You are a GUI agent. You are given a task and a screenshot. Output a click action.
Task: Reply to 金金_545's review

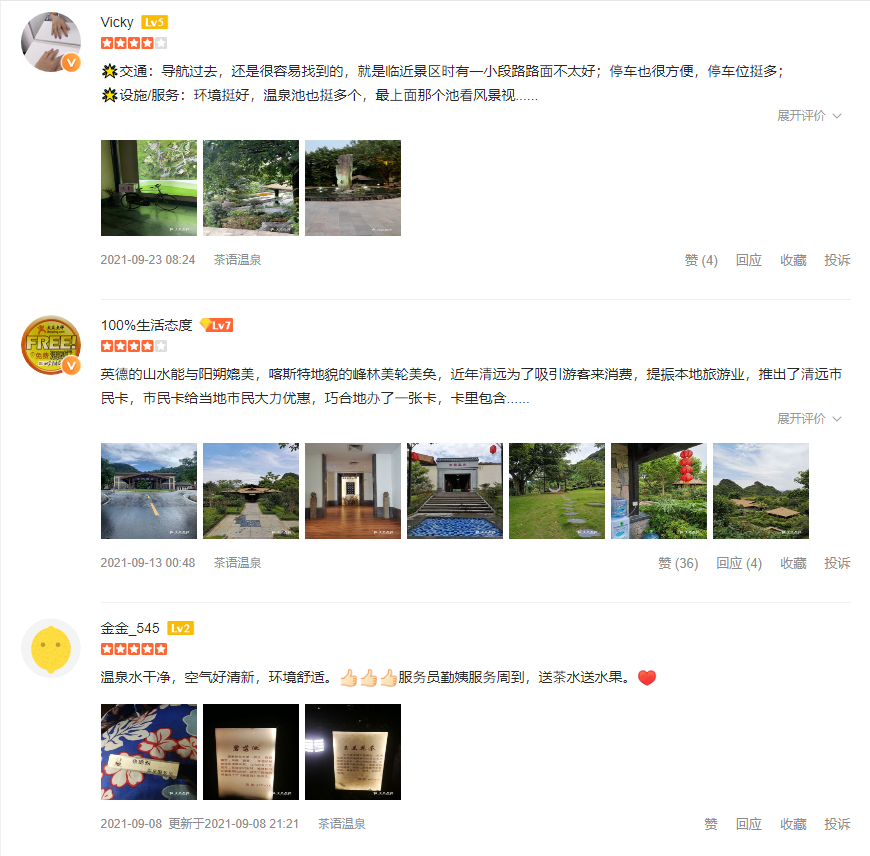pos(748,824)
